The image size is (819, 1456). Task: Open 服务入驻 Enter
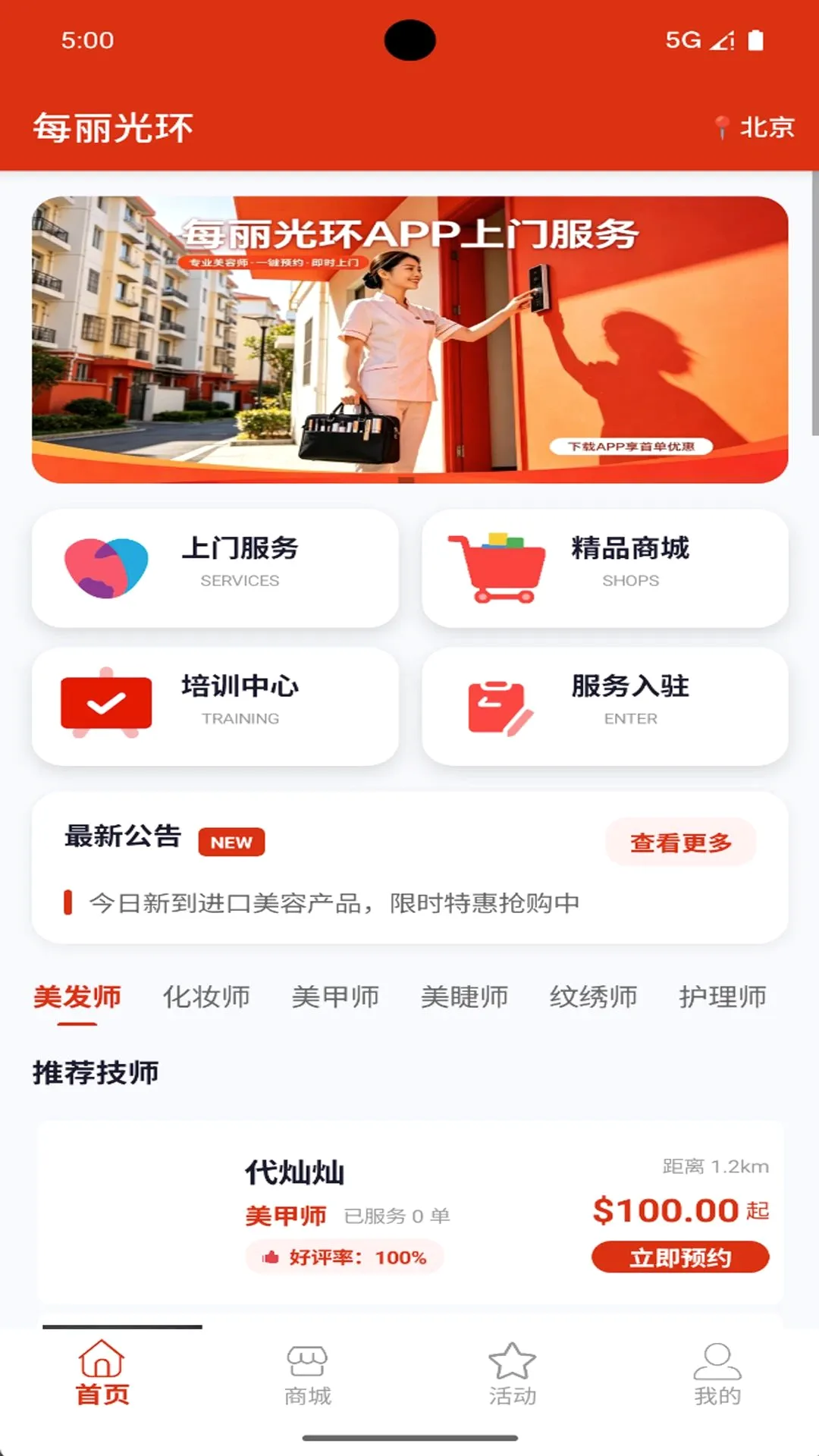point(605,706)
